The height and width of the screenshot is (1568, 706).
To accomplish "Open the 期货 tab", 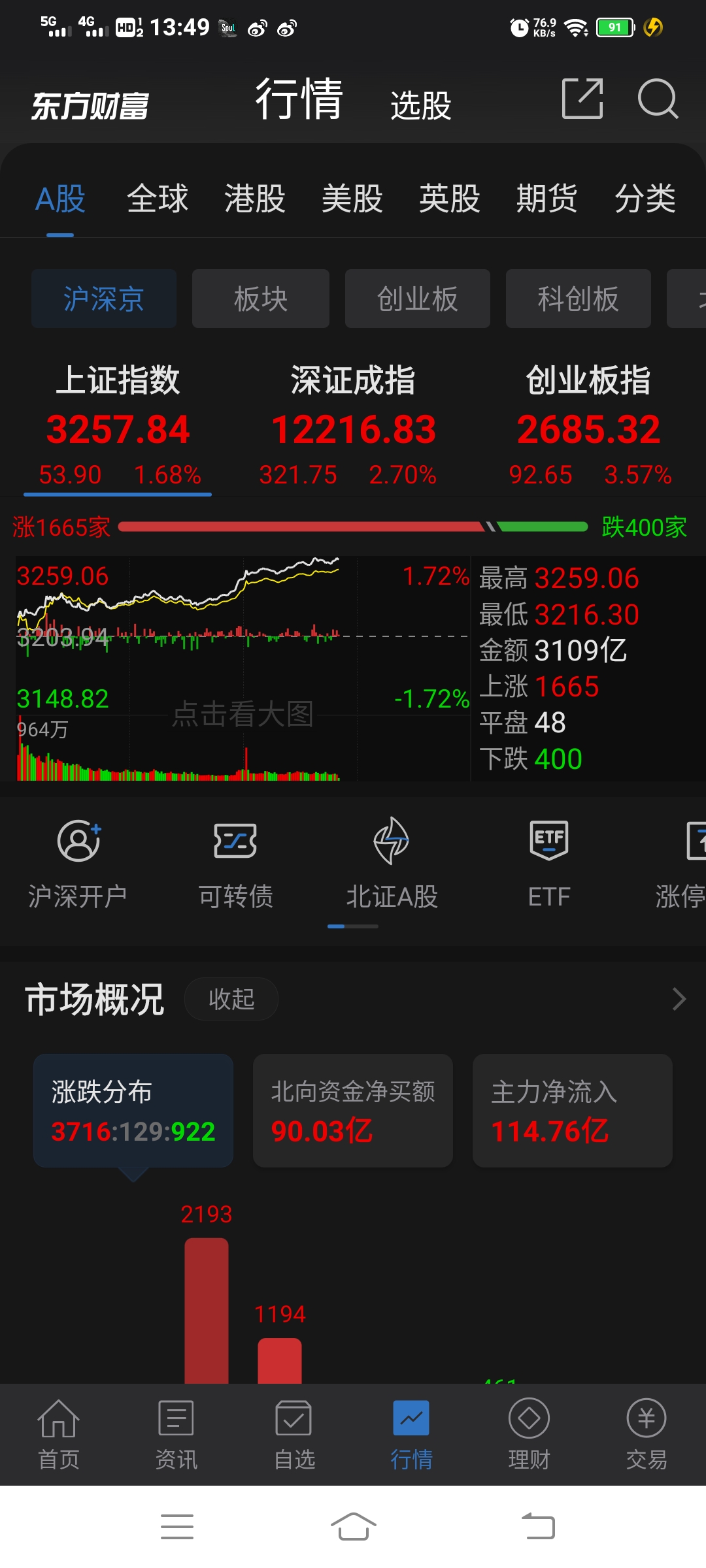I will [547, 199].
